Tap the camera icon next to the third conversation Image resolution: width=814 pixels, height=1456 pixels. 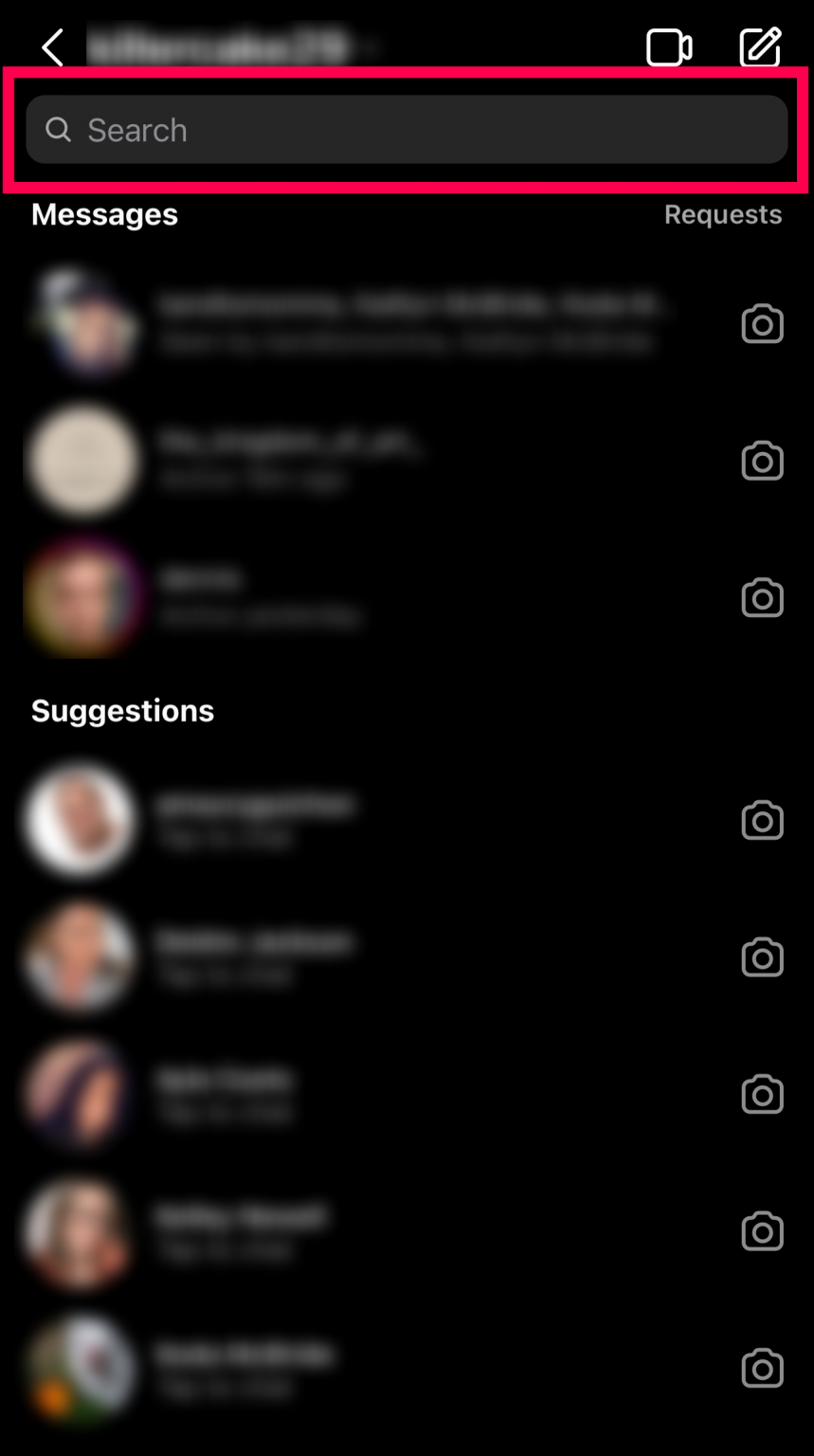[762, 598]
